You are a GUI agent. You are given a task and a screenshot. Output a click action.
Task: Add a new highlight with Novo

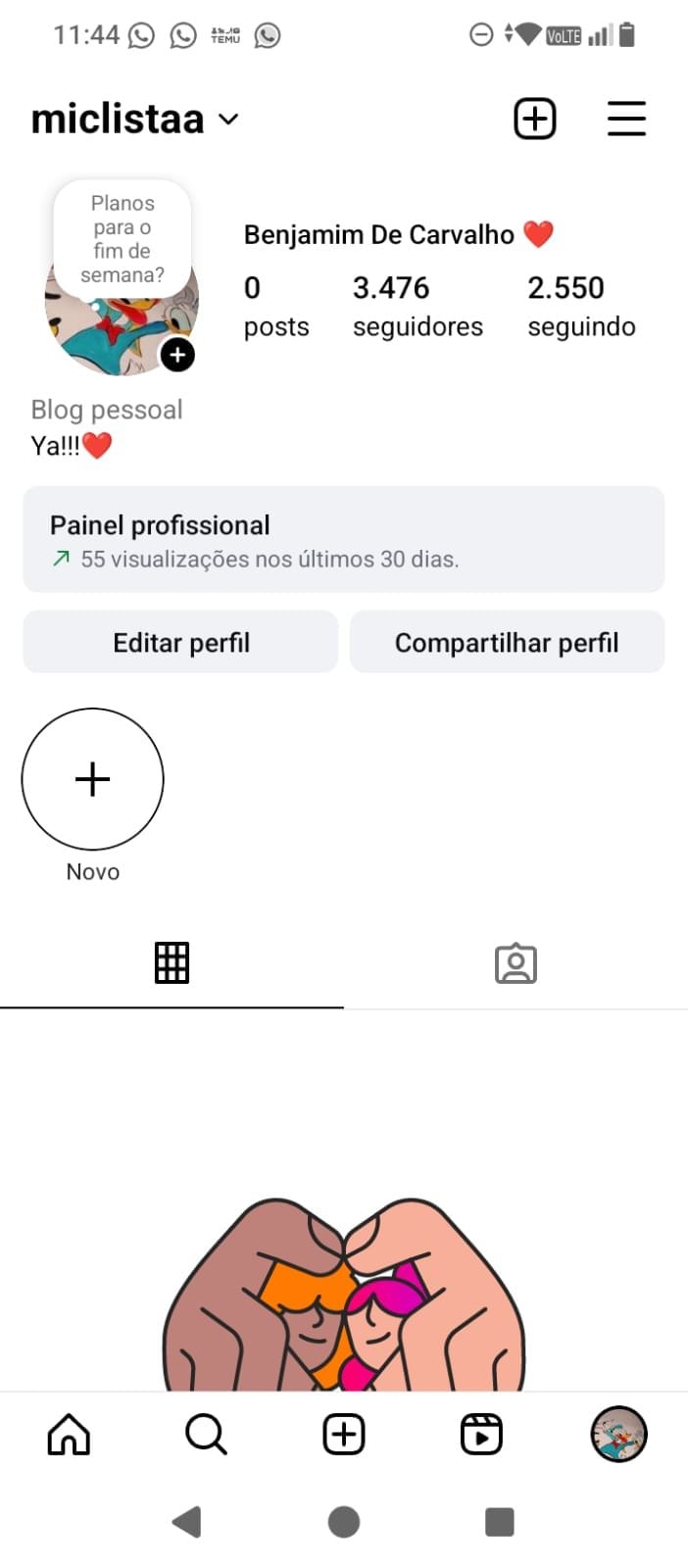point(93,780)
